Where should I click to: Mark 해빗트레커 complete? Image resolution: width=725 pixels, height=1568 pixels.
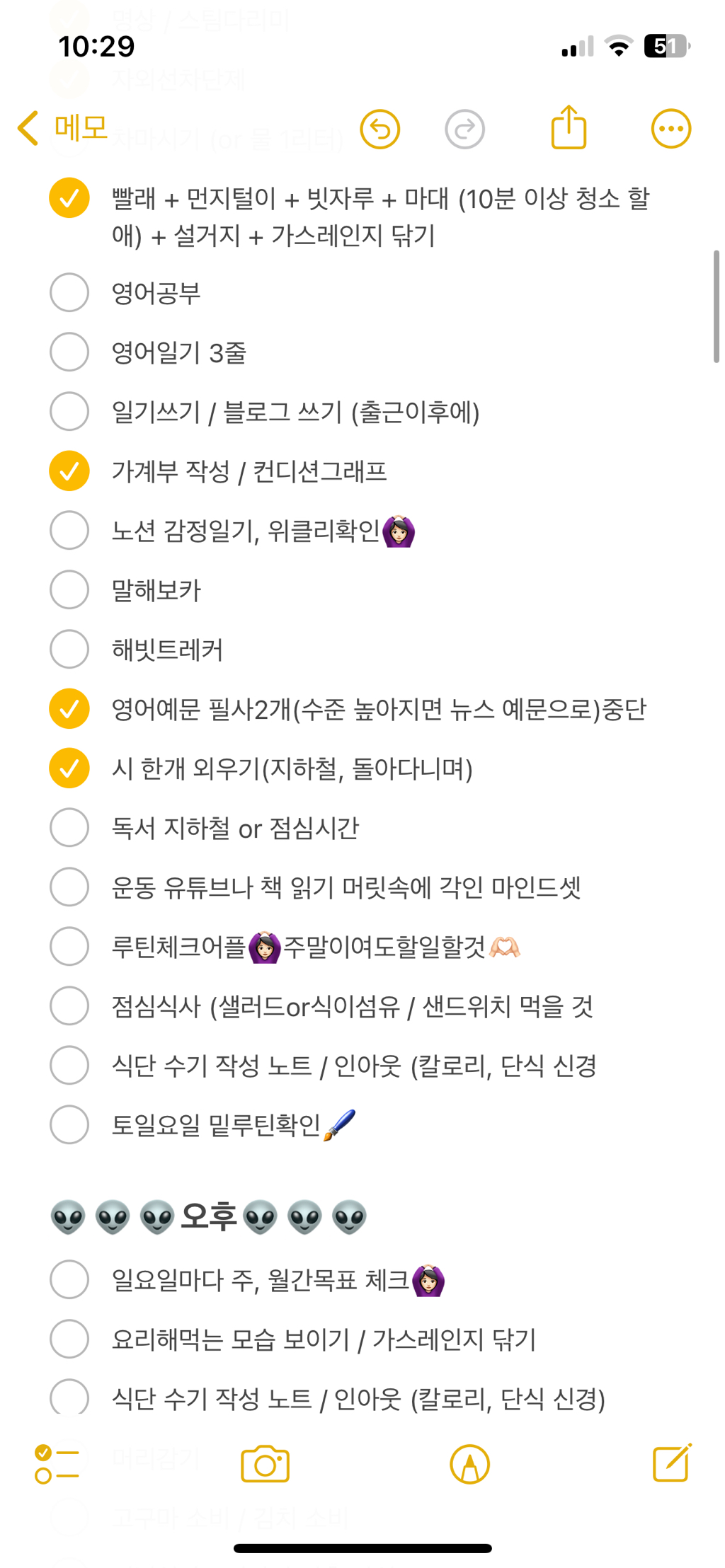(69, 649)
